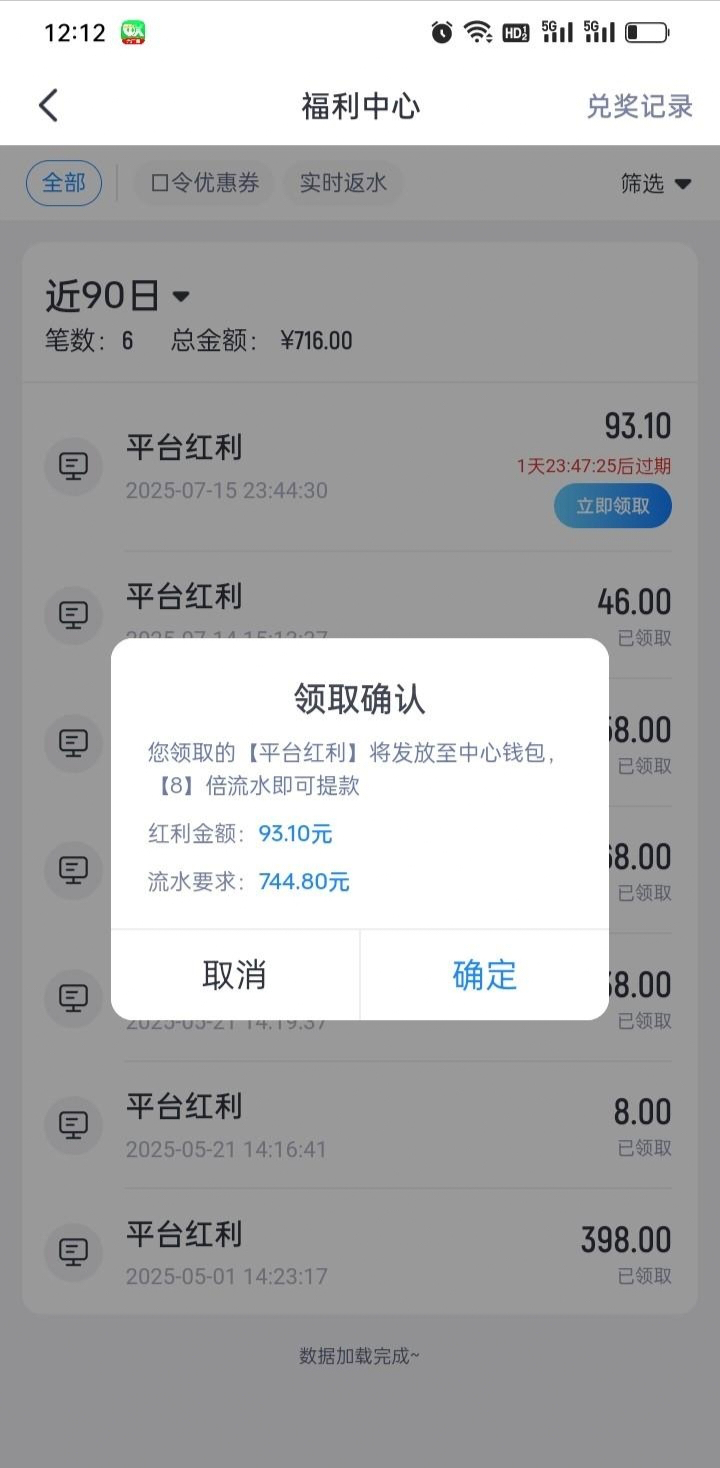Image resolution: width=720 pixels, height=1468 pixels.
Task: Switch to the 实时返水 tab
Action: [x=343, y=183]
